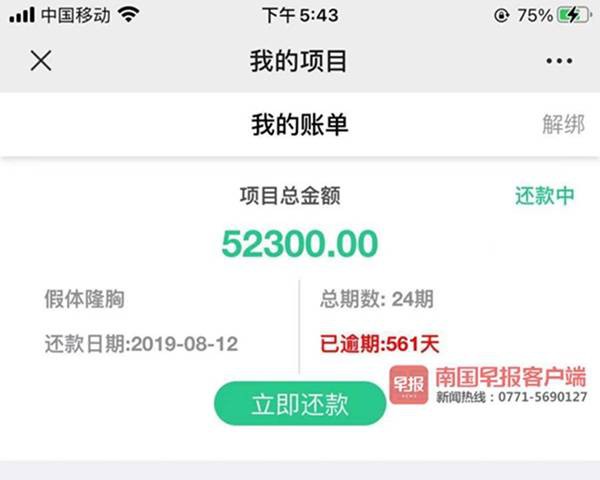Viewport: 600px width, 480px height.
Task: Open the three-dot overflow menu
Action: tap(559, 61)
